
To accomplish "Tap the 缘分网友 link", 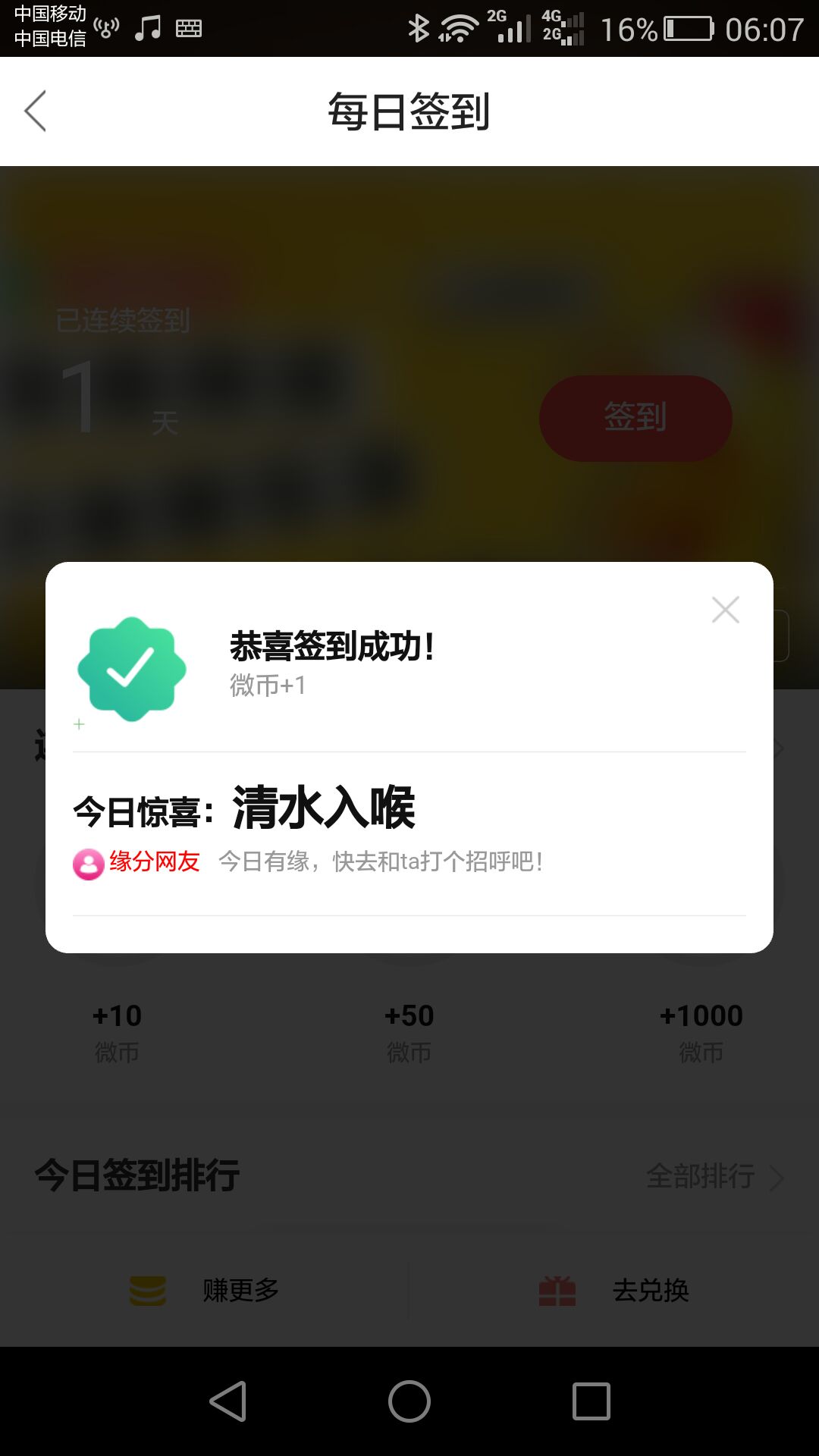I will [154, 862].
